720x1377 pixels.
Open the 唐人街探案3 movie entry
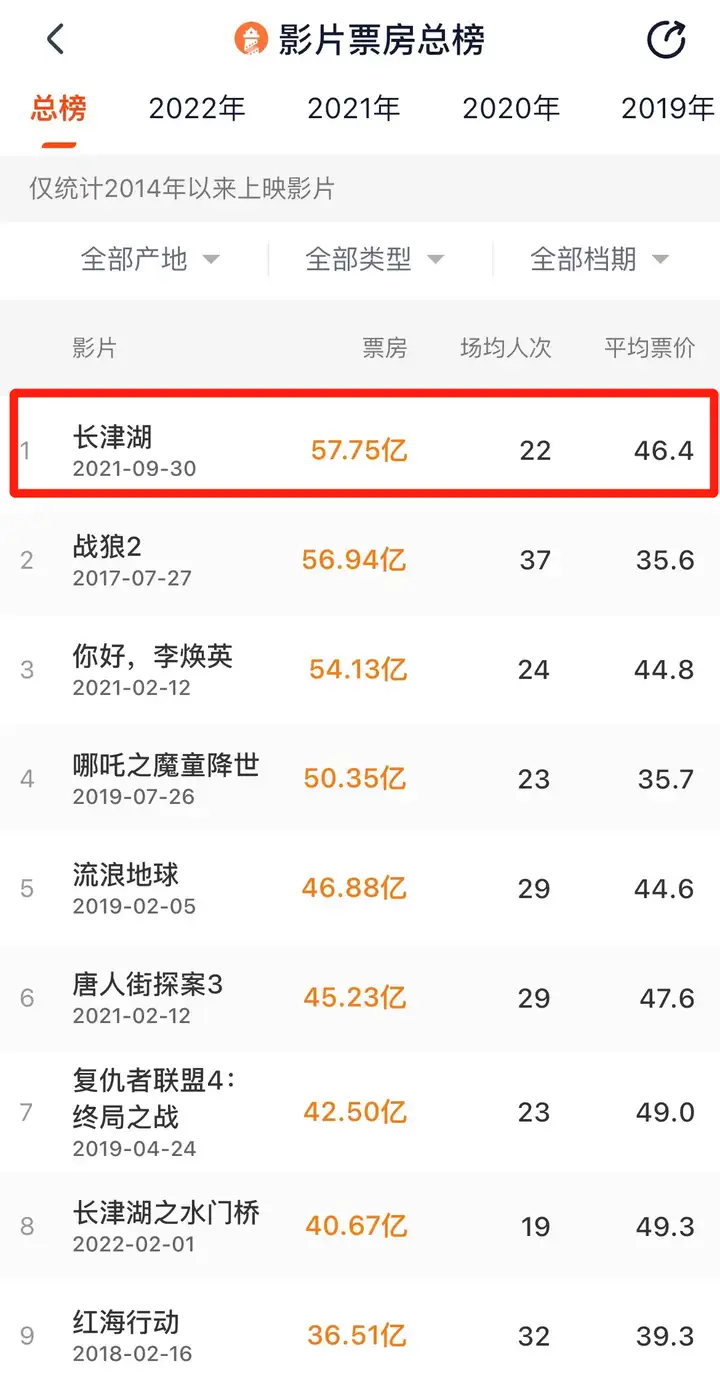(360, 997)
